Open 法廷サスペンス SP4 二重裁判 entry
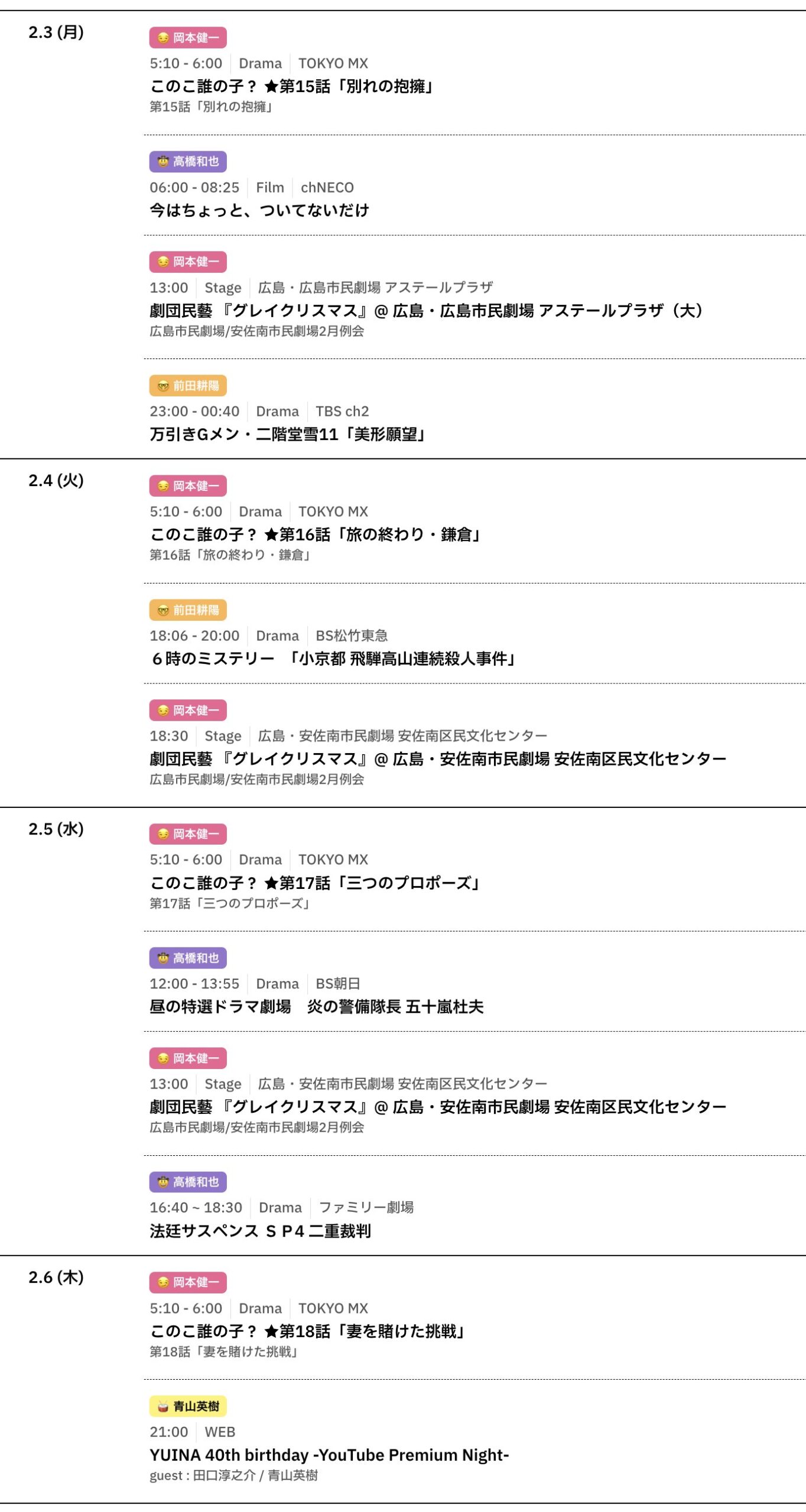 pos(260,1231)
